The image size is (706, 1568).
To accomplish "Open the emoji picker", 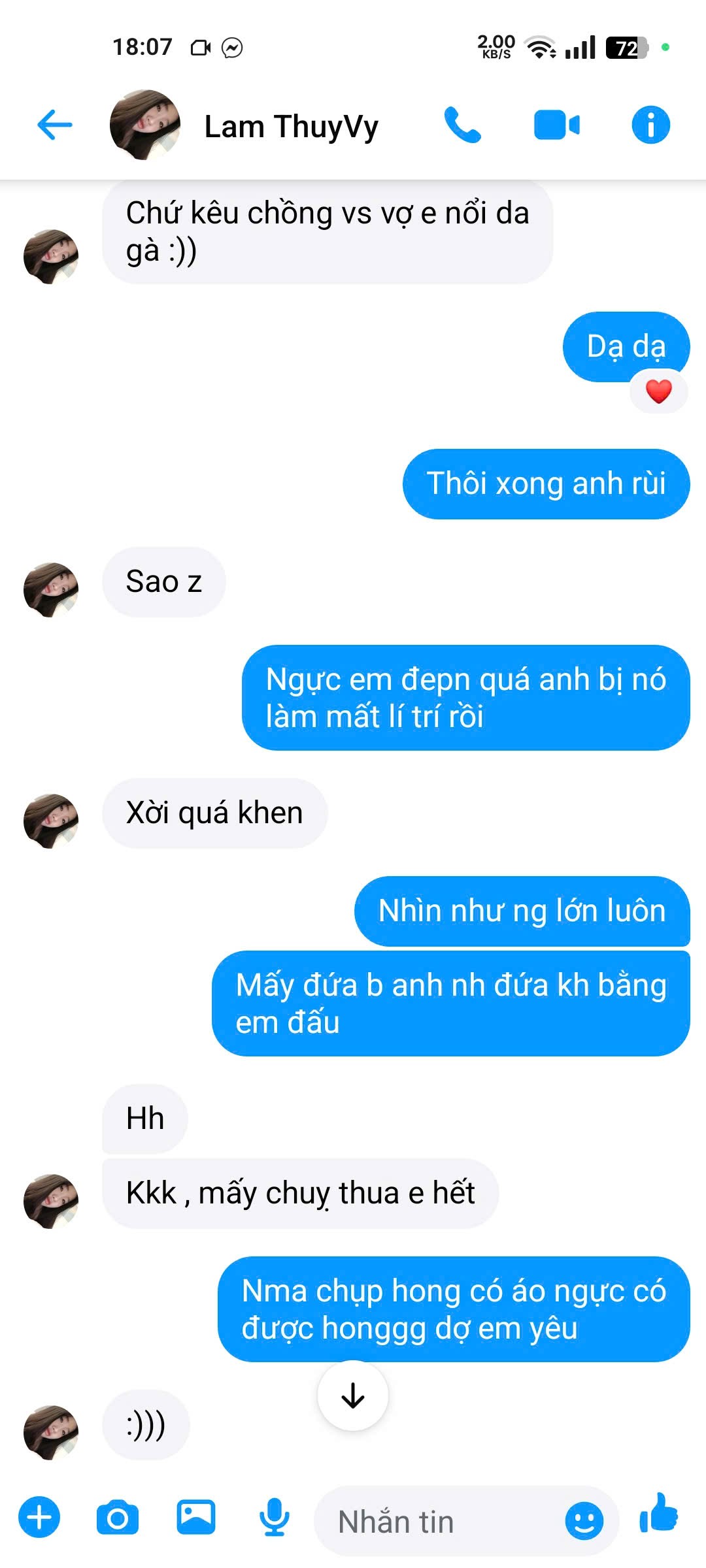I will pyautogui.click(x=584, y=1520).
